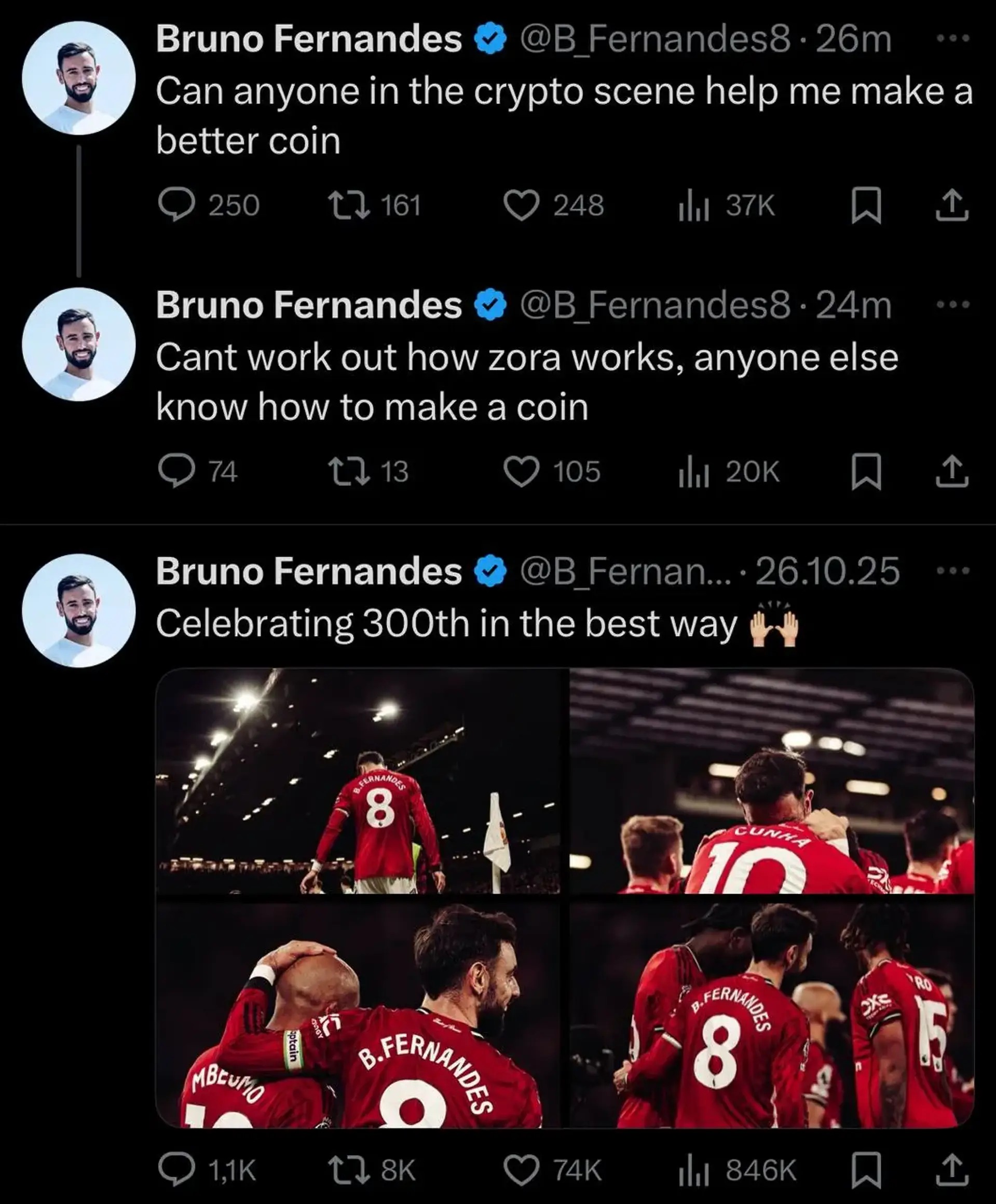View analytics of the 'Celebrating 300th' tweet
The height and width of the screenshot is (1204, 996).
click(694, 1170)
